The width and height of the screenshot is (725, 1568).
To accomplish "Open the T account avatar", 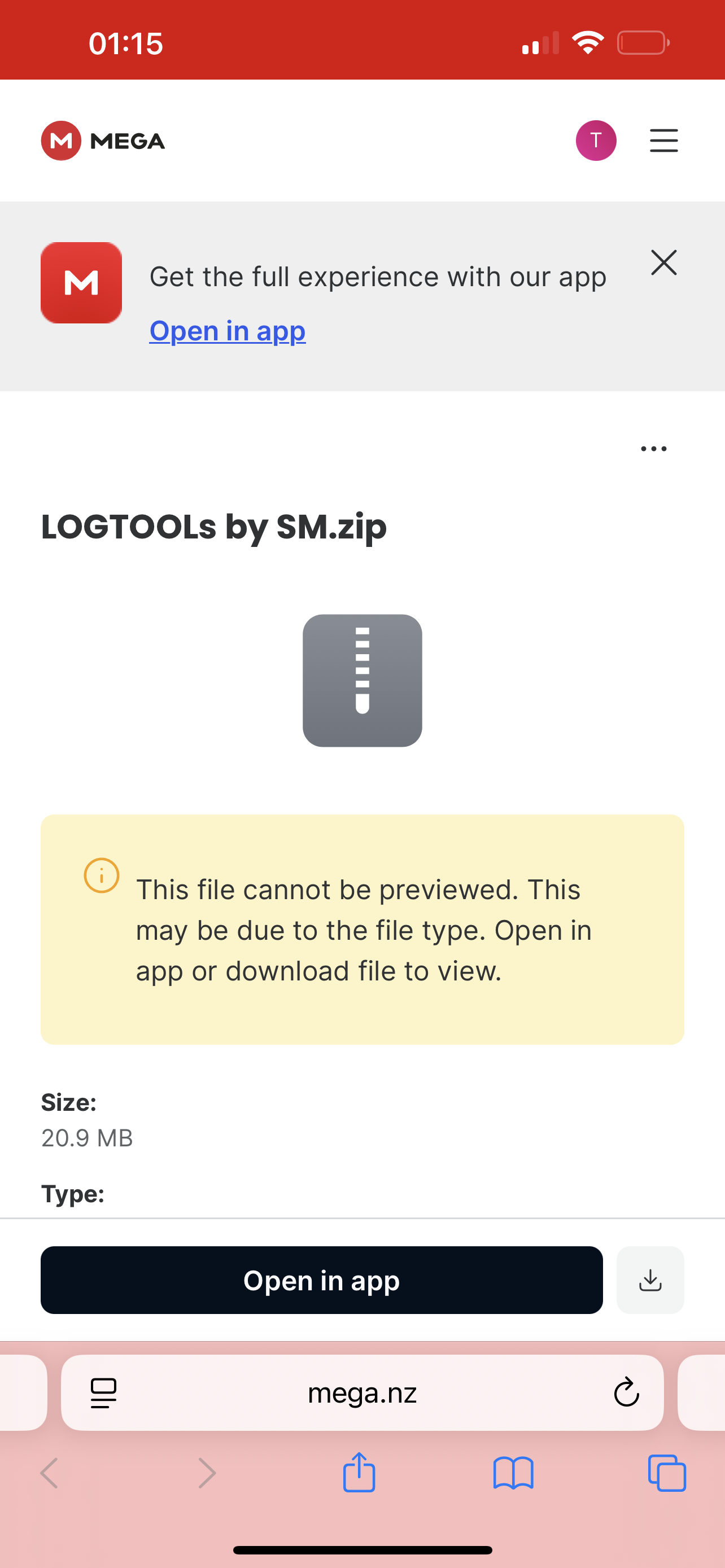I will (595, 141).
